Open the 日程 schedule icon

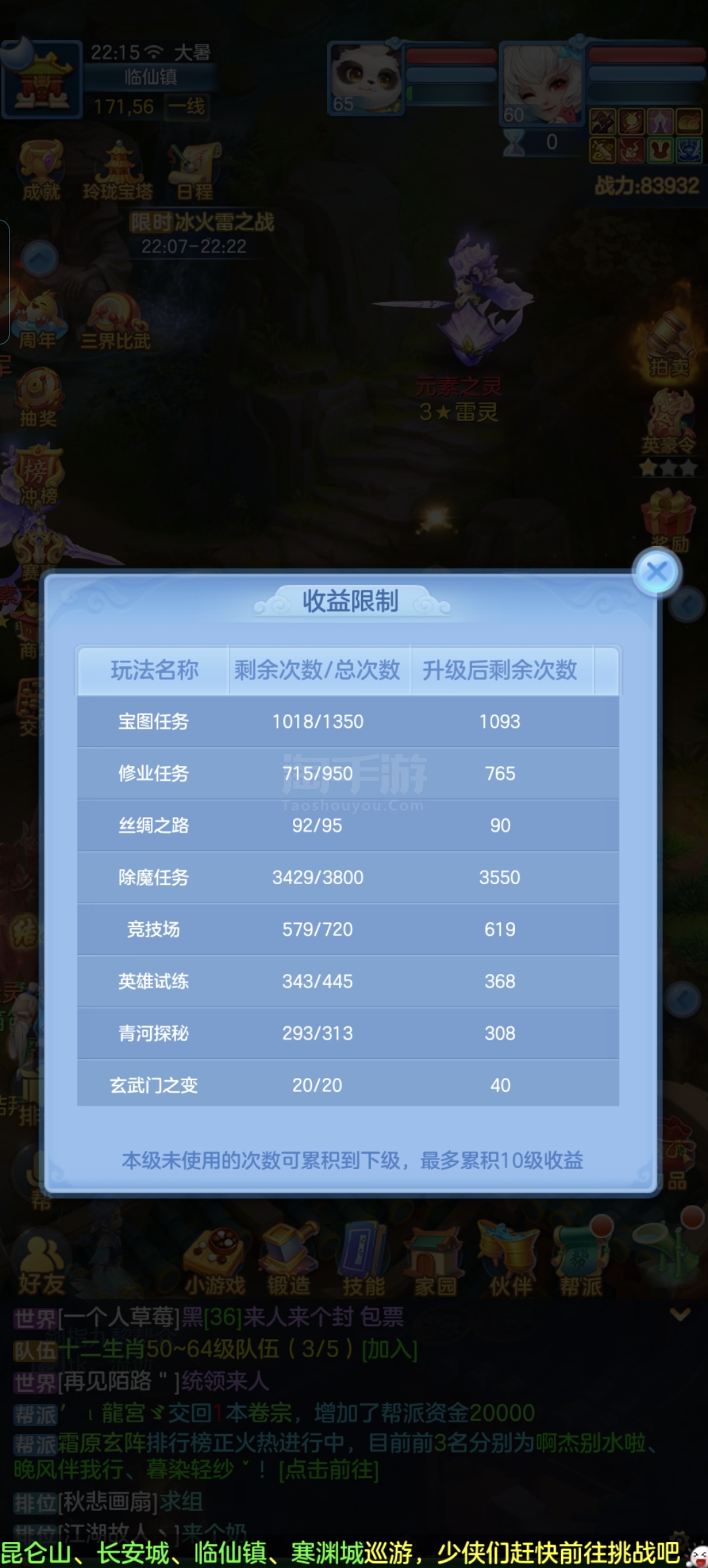[195, 171]
